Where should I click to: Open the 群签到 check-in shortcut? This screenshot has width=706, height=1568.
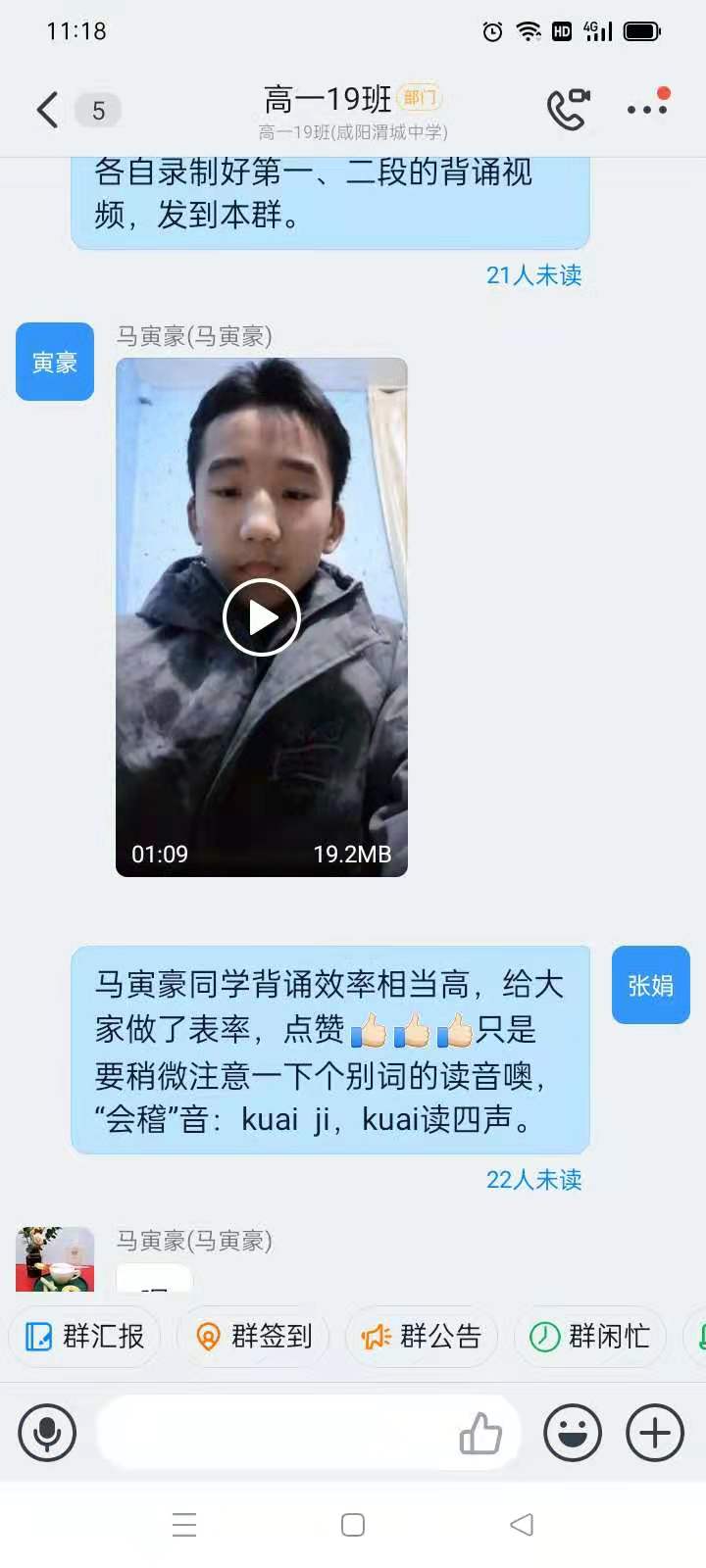[x=254, y=1336]
